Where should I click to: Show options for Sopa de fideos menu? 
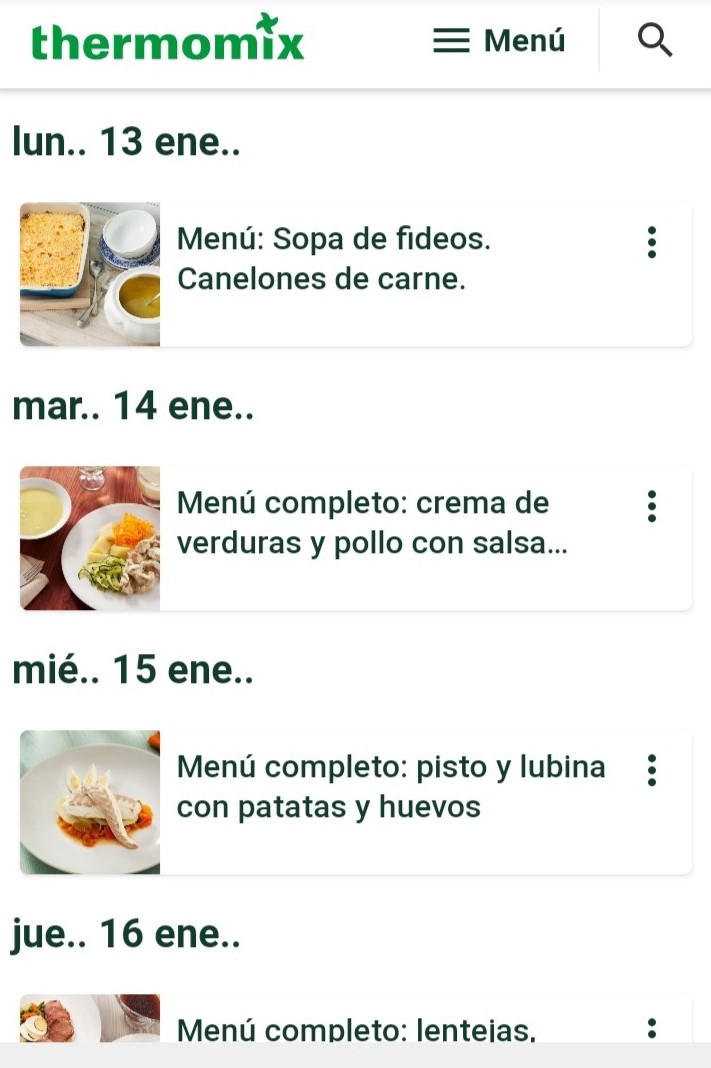652,242
